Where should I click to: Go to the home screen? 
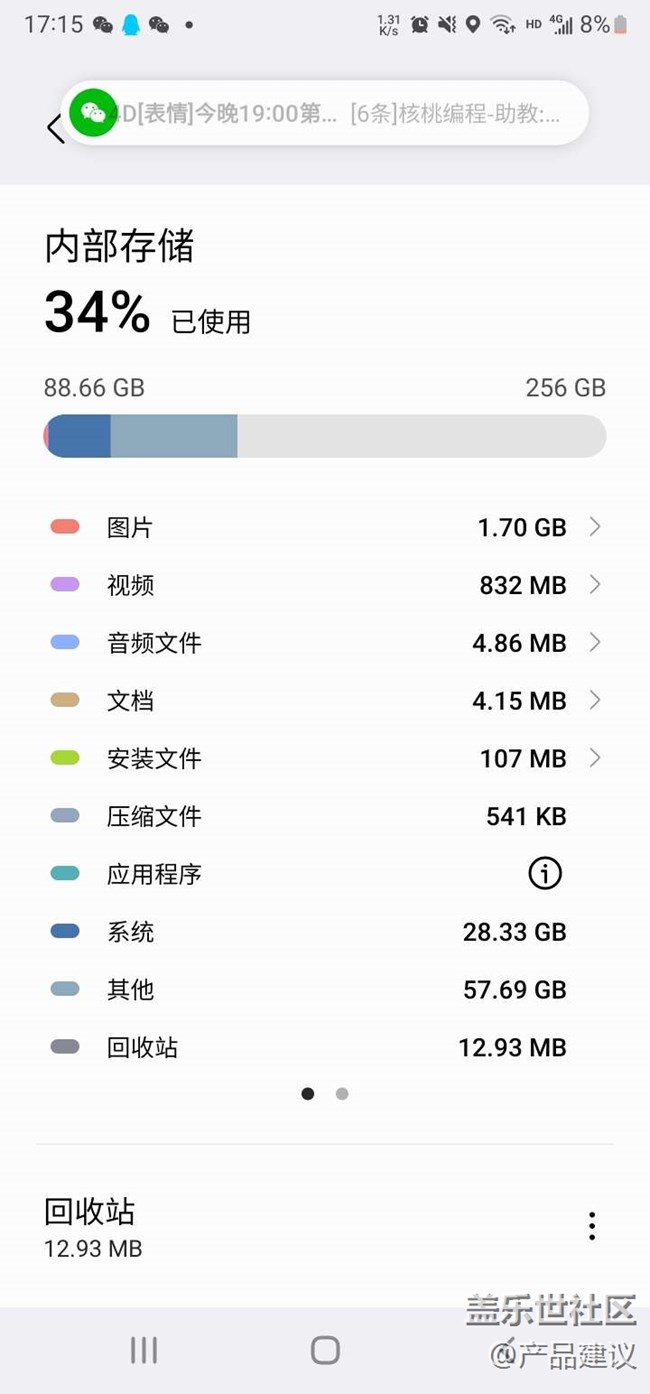[x=325, y=1350]
